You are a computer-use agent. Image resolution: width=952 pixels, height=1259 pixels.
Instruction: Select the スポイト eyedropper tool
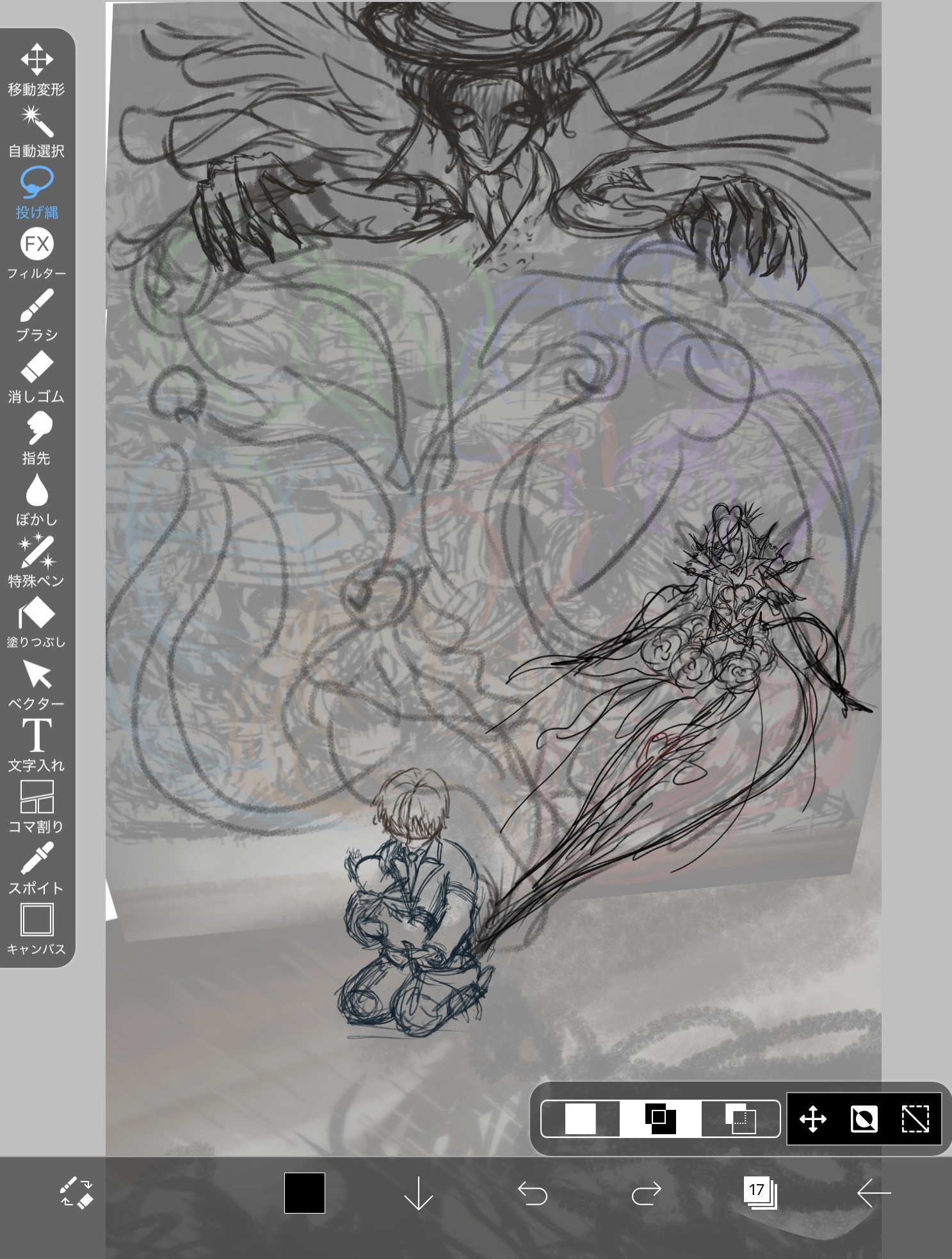click(x=36, y=869)
